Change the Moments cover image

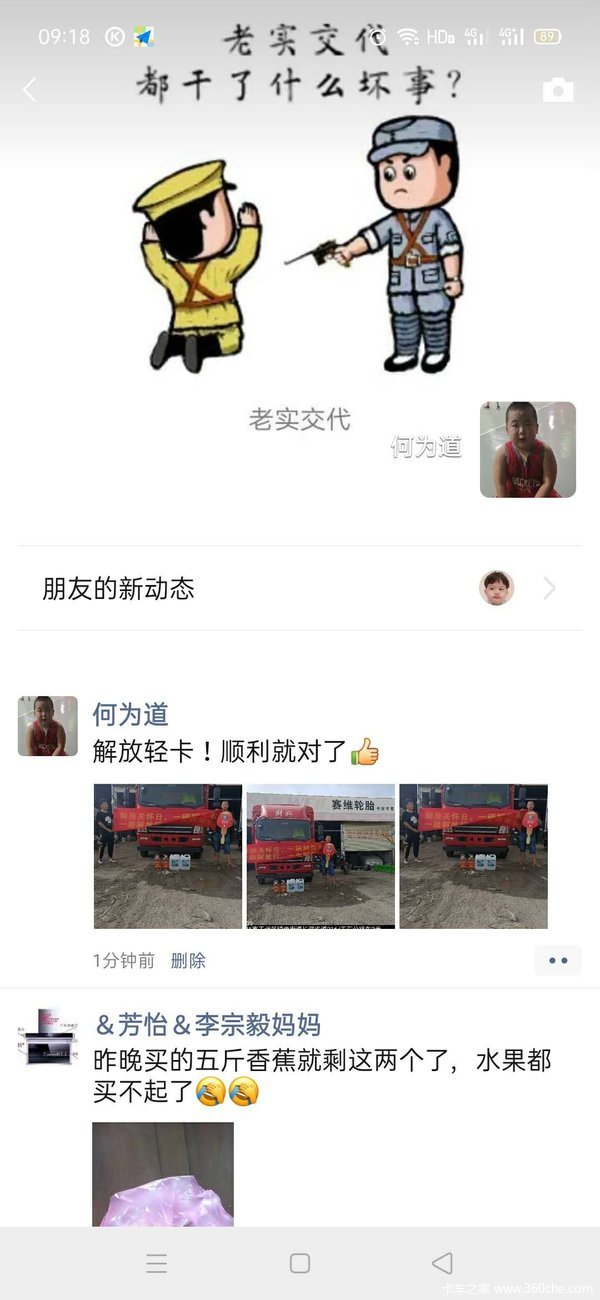(300, 250)
